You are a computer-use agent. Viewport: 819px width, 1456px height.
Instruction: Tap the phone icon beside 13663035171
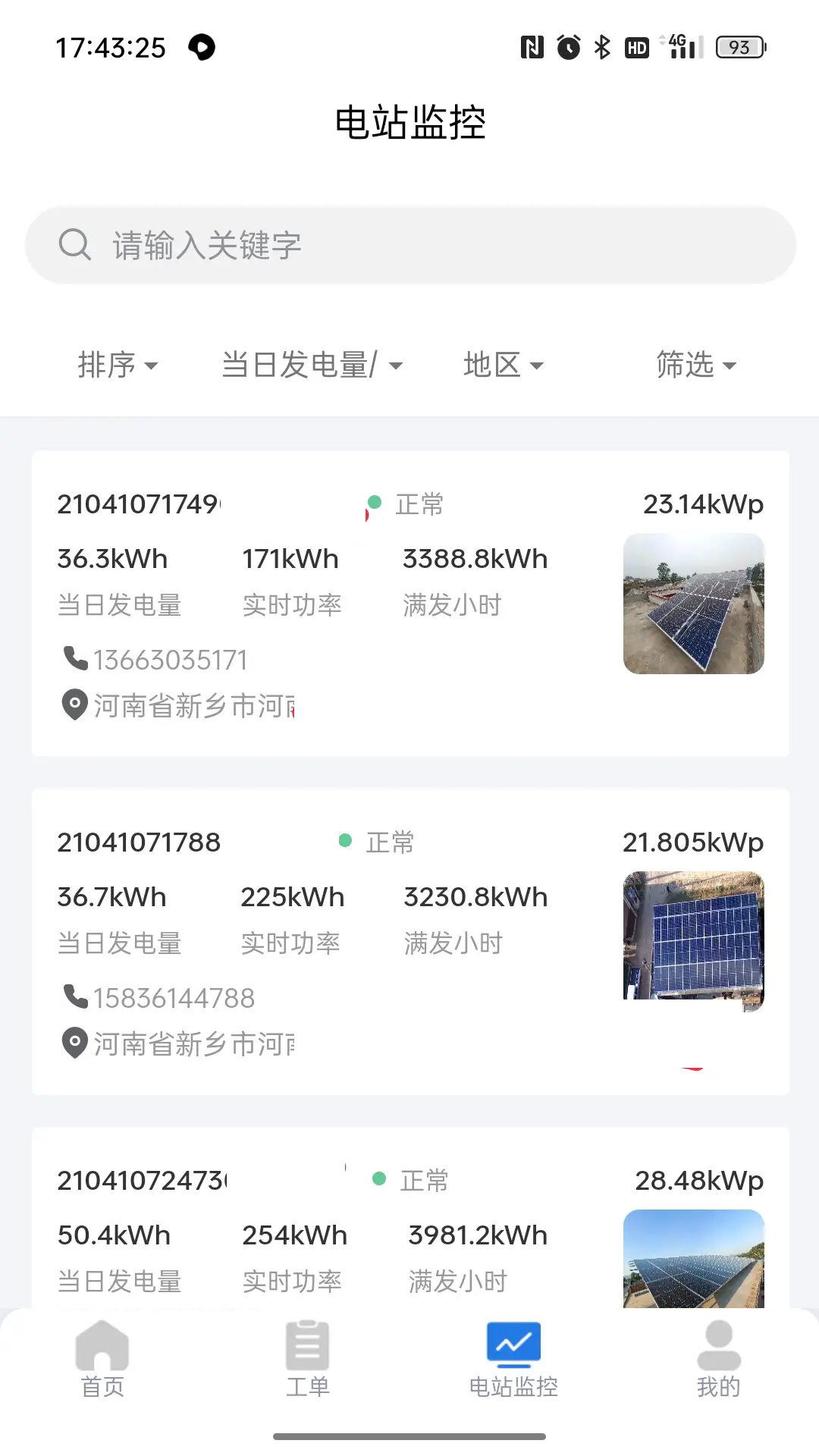(x=74, y=659)
